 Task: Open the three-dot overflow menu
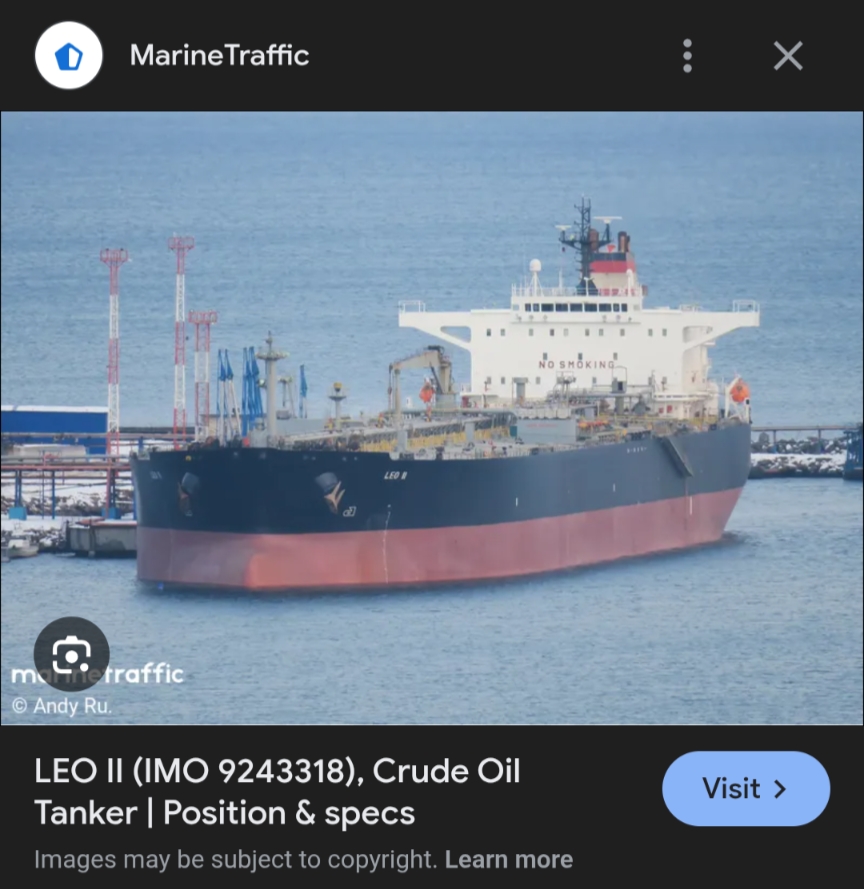(x=687, y=56)
